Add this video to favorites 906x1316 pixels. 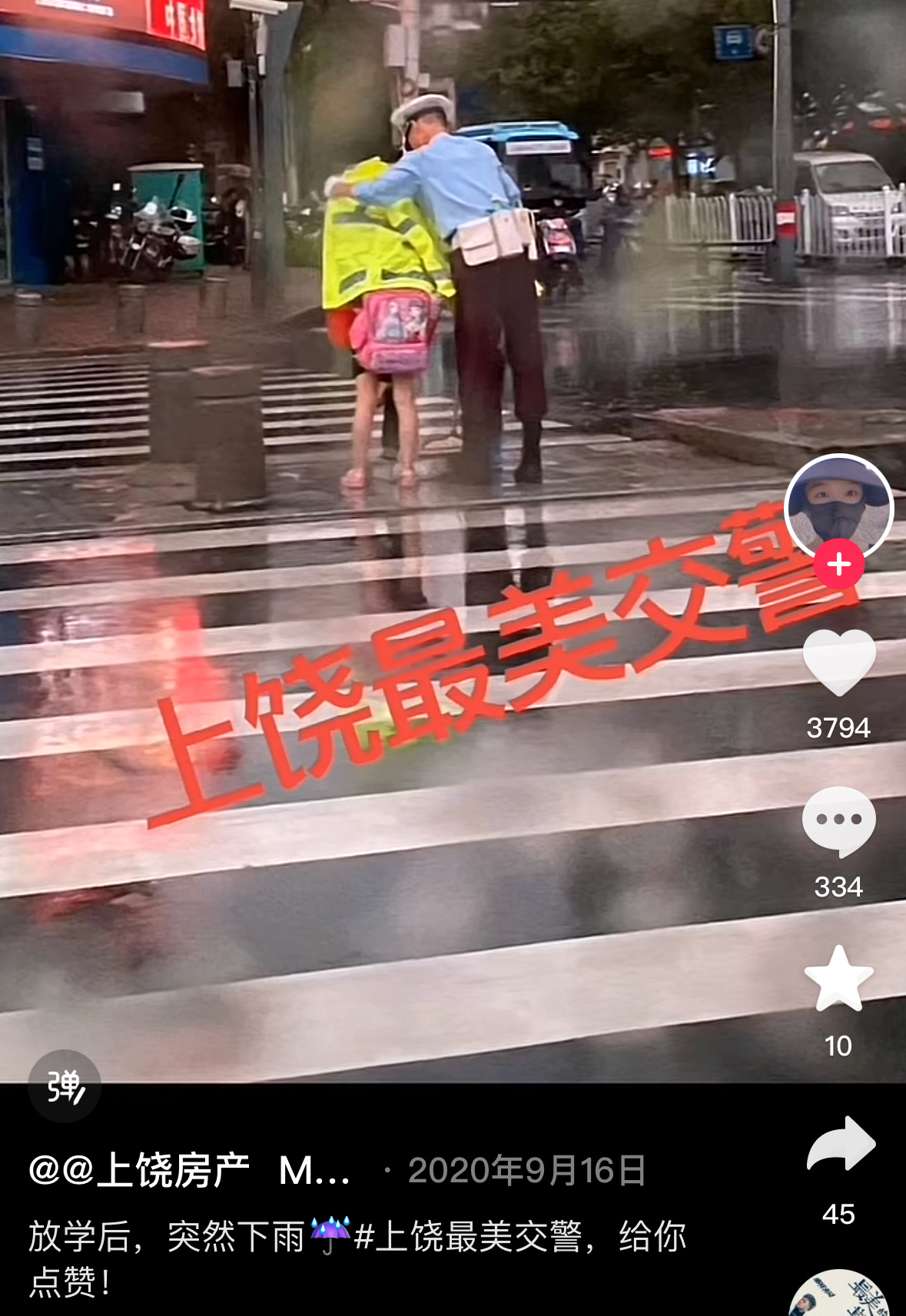(838, 980)
